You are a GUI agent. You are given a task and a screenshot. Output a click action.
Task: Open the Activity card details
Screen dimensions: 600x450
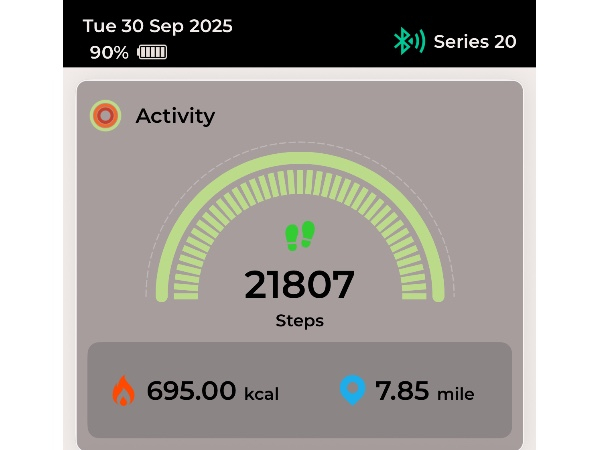(175, 116)
